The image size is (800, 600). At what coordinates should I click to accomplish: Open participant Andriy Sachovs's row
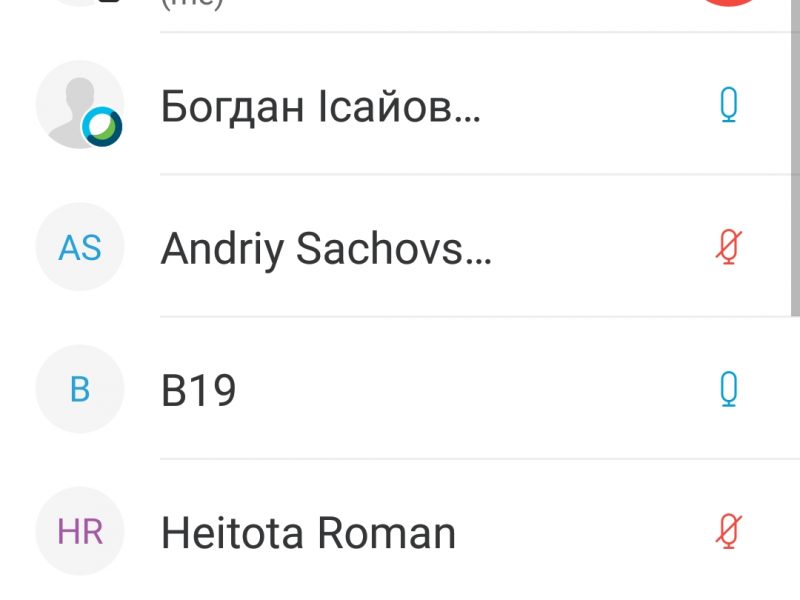click(x=326, y=248)
